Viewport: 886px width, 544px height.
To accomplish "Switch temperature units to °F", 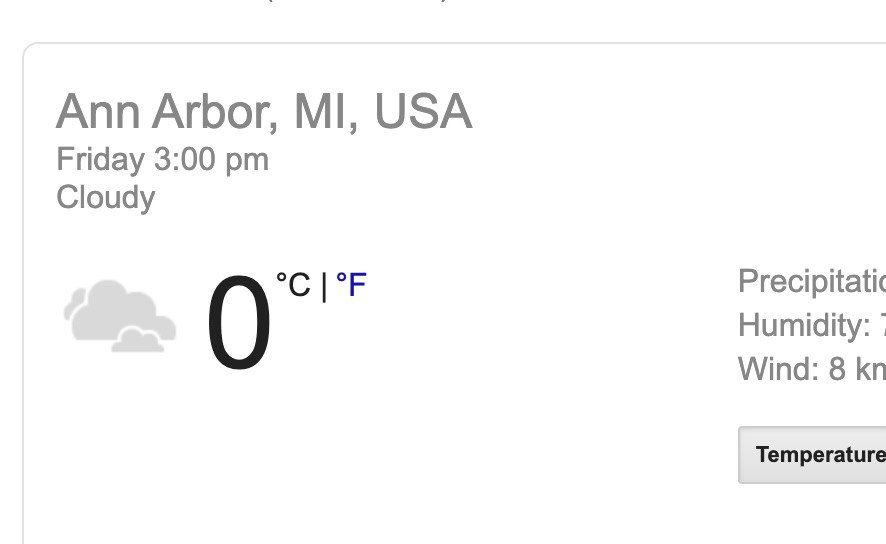I will click(351, 286).
